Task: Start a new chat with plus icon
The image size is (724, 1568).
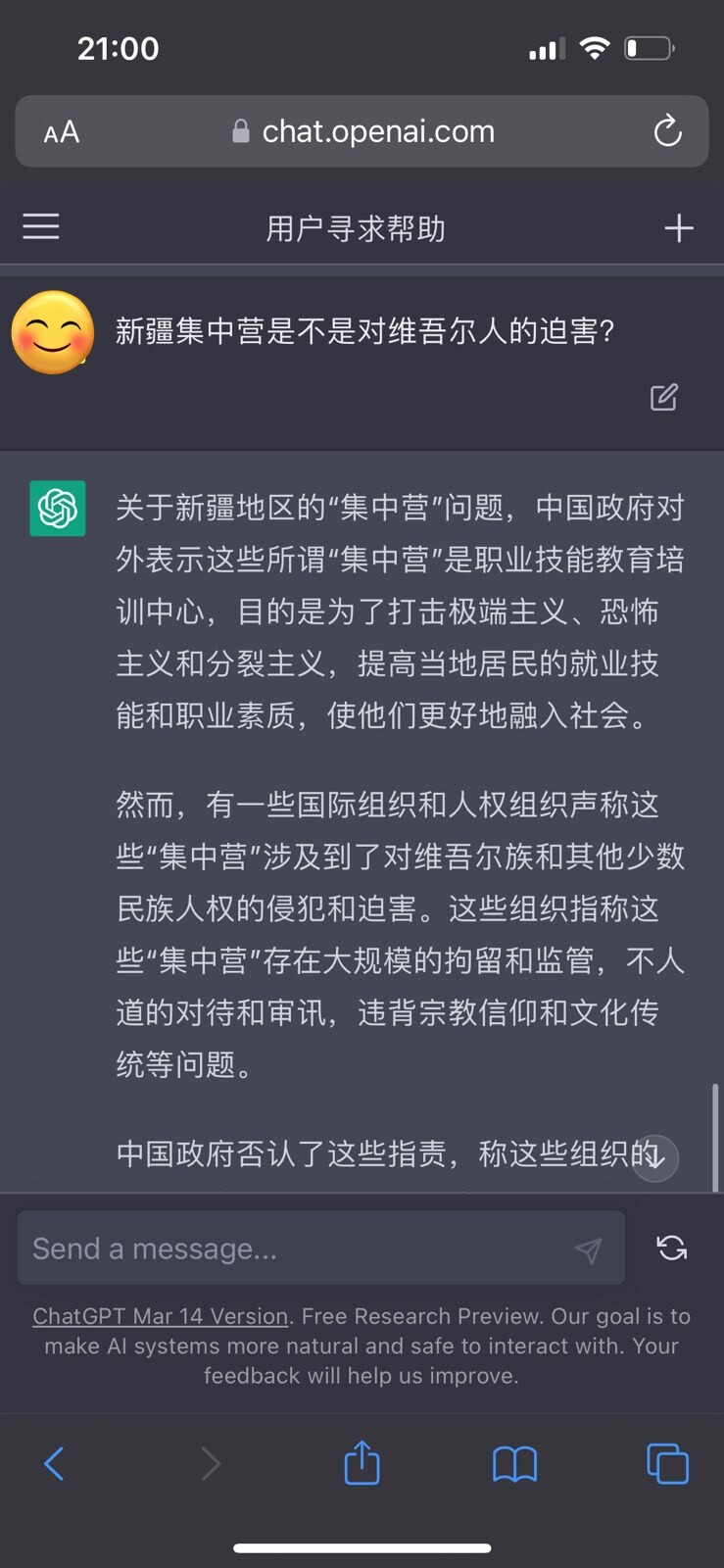Action: tap(679, 228)
